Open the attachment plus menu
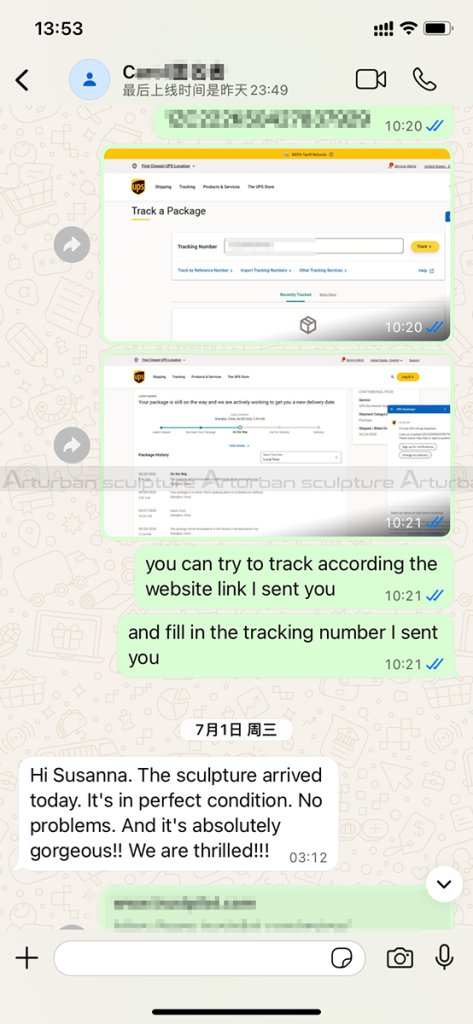Screen dimensions: 473x1024 click(27, 958)
